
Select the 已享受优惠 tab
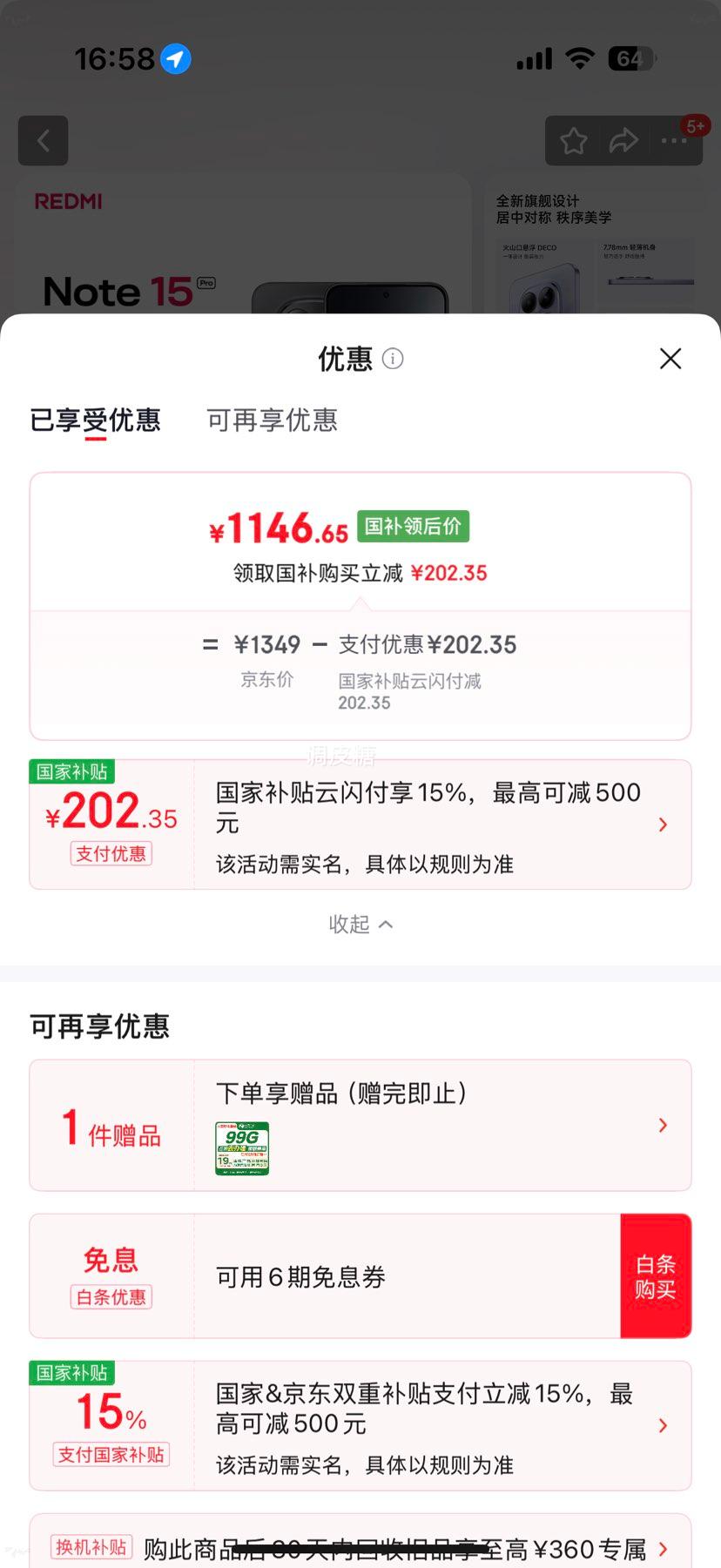pos(96,421)
